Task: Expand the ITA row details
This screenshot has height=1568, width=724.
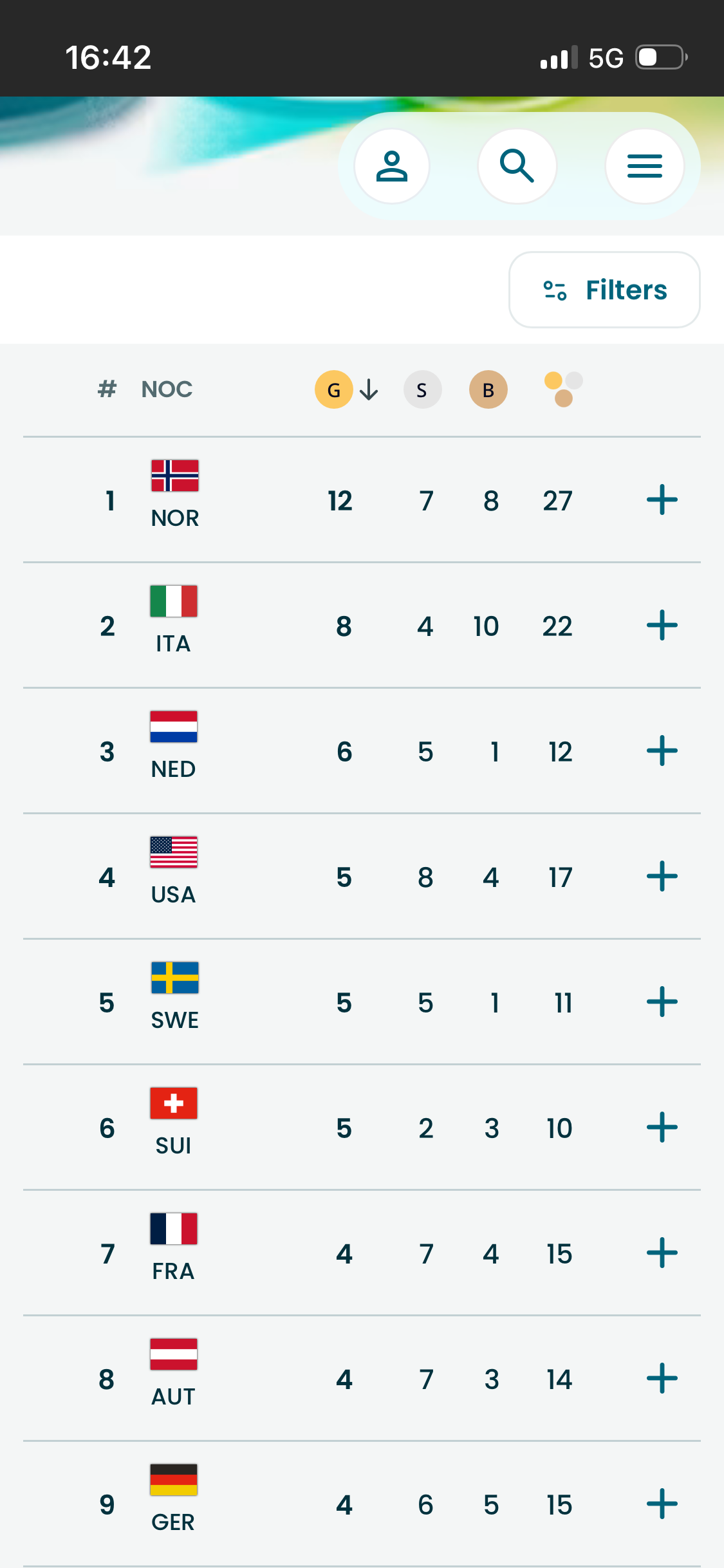Action: (x=662, y=626)
